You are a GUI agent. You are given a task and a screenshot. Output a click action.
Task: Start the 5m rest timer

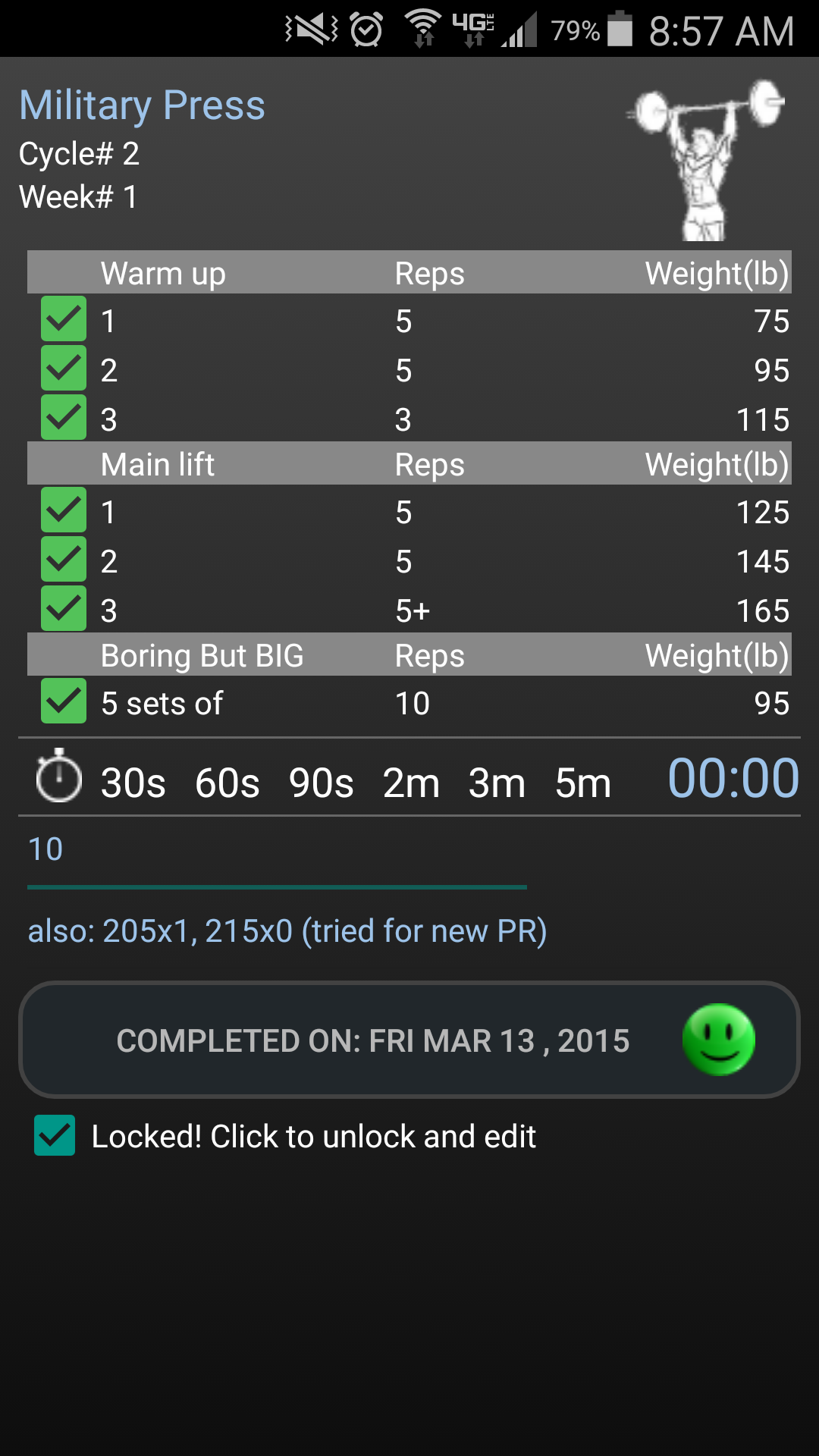point(582,783)
